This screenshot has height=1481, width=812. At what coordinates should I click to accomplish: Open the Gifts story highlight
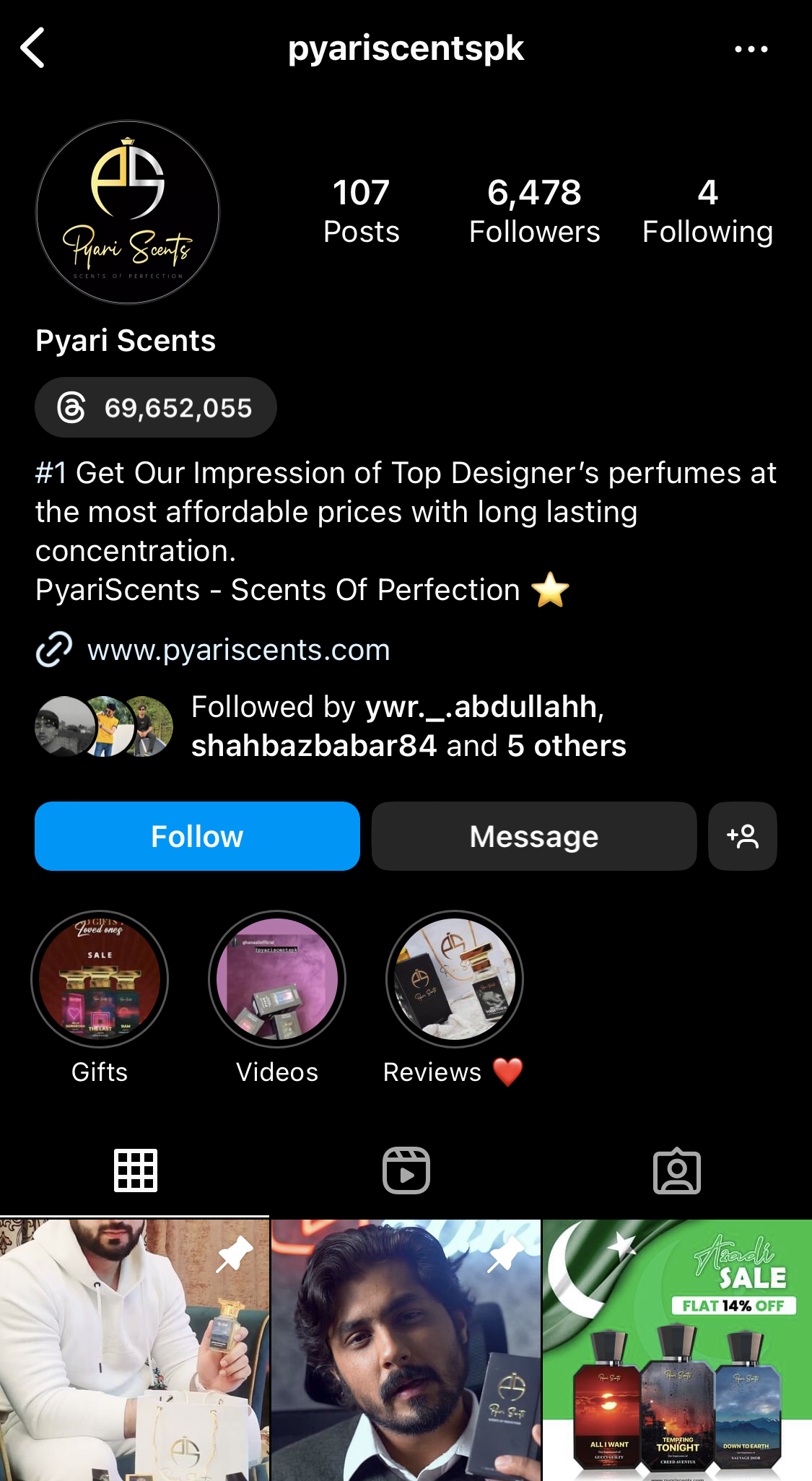pyautogui.click(x=100, y=979)
